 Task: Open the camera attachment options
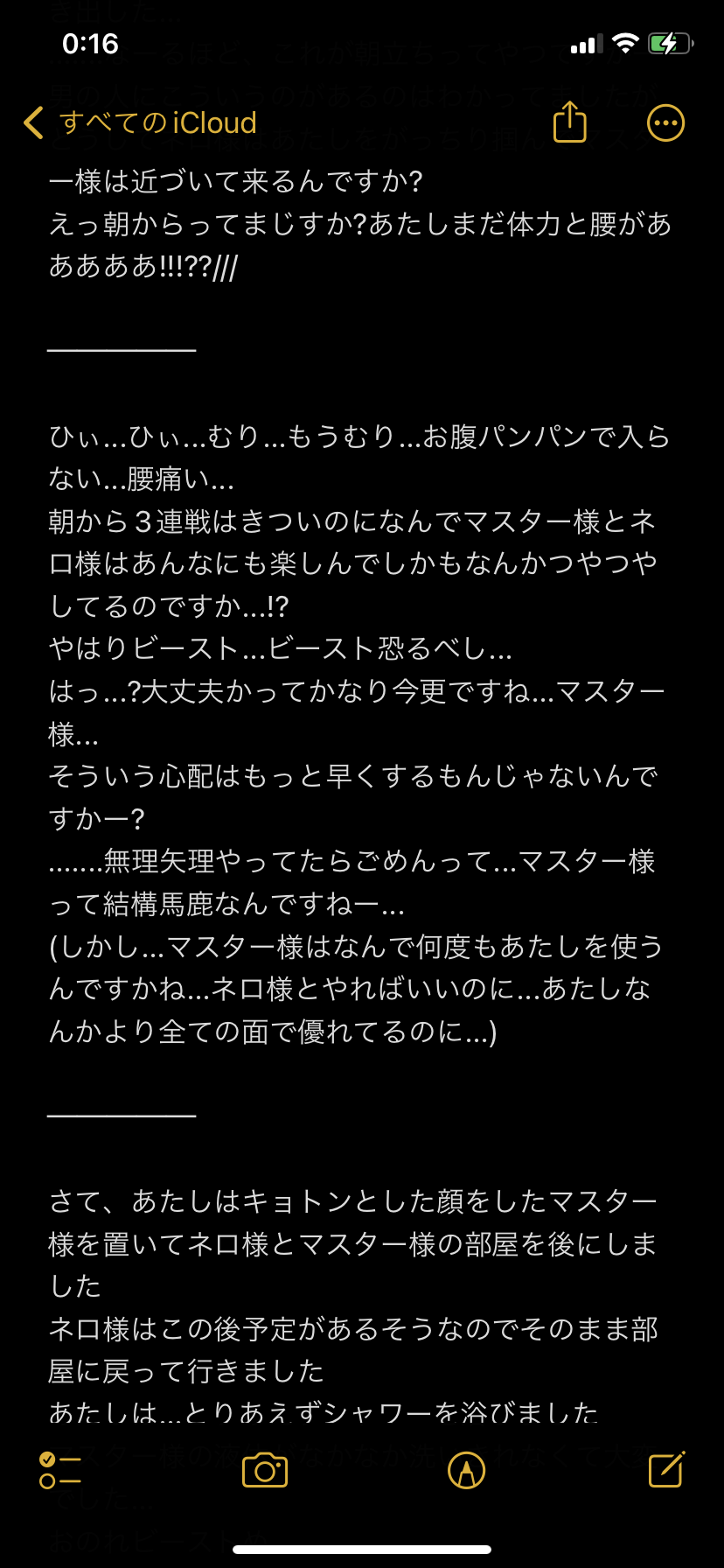(264, 1469)
